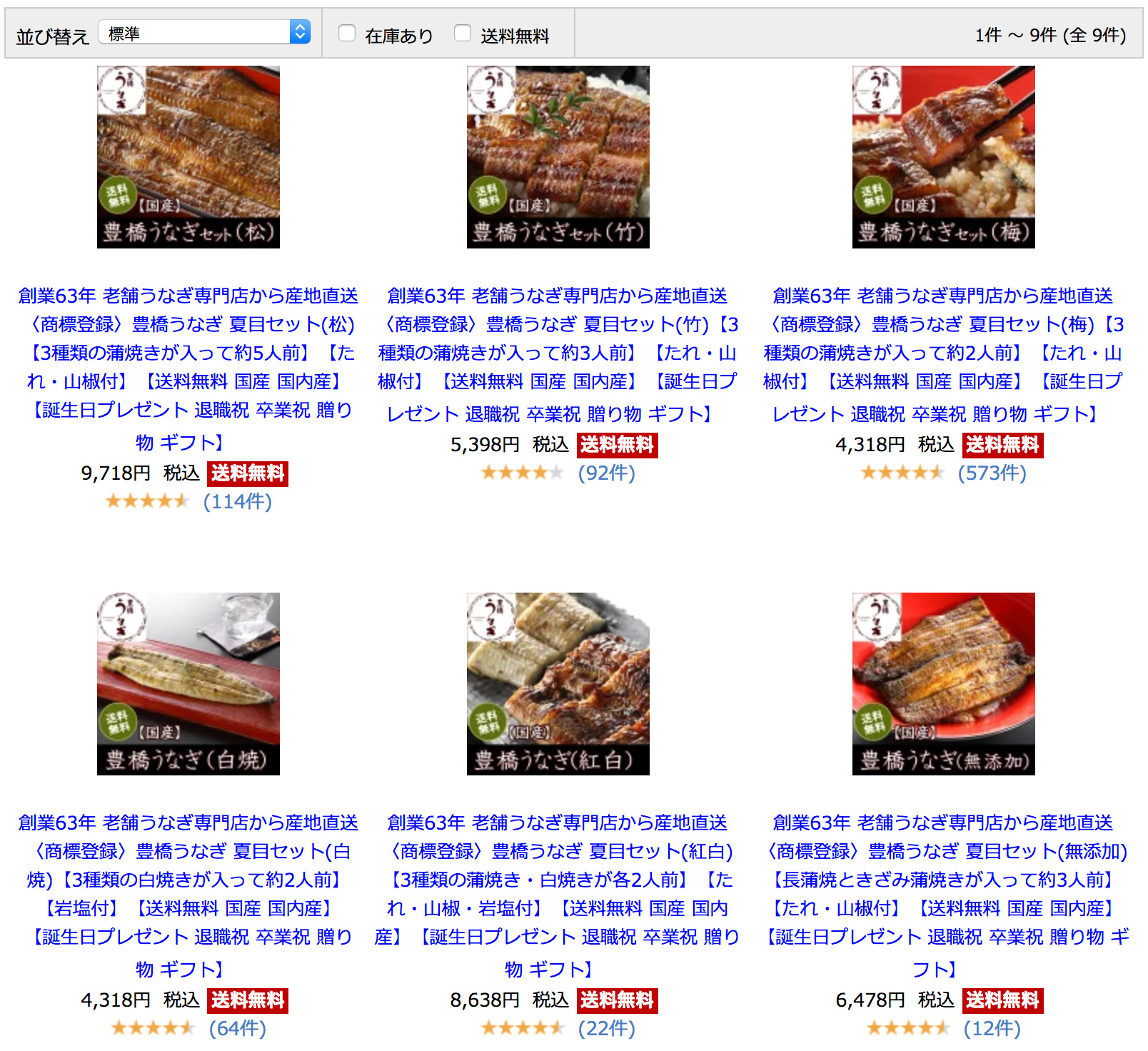
Task: View the 64件 reviews
Action: [237, 1029]
